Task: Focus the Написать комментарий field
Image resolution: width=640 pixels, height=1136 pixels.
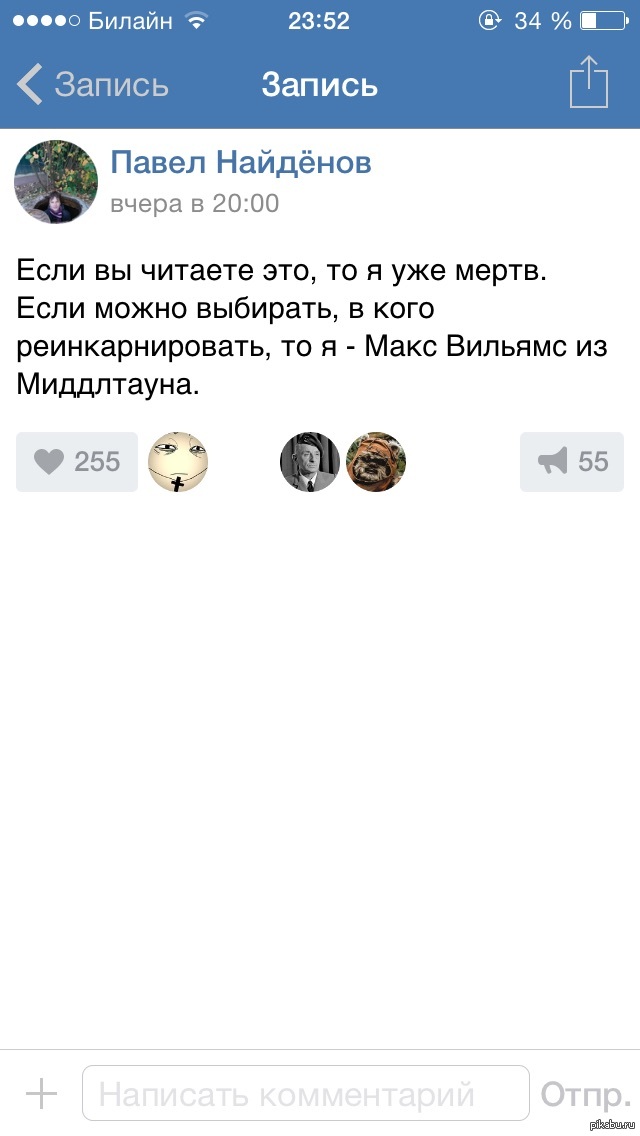Action: pos(305,1094)
